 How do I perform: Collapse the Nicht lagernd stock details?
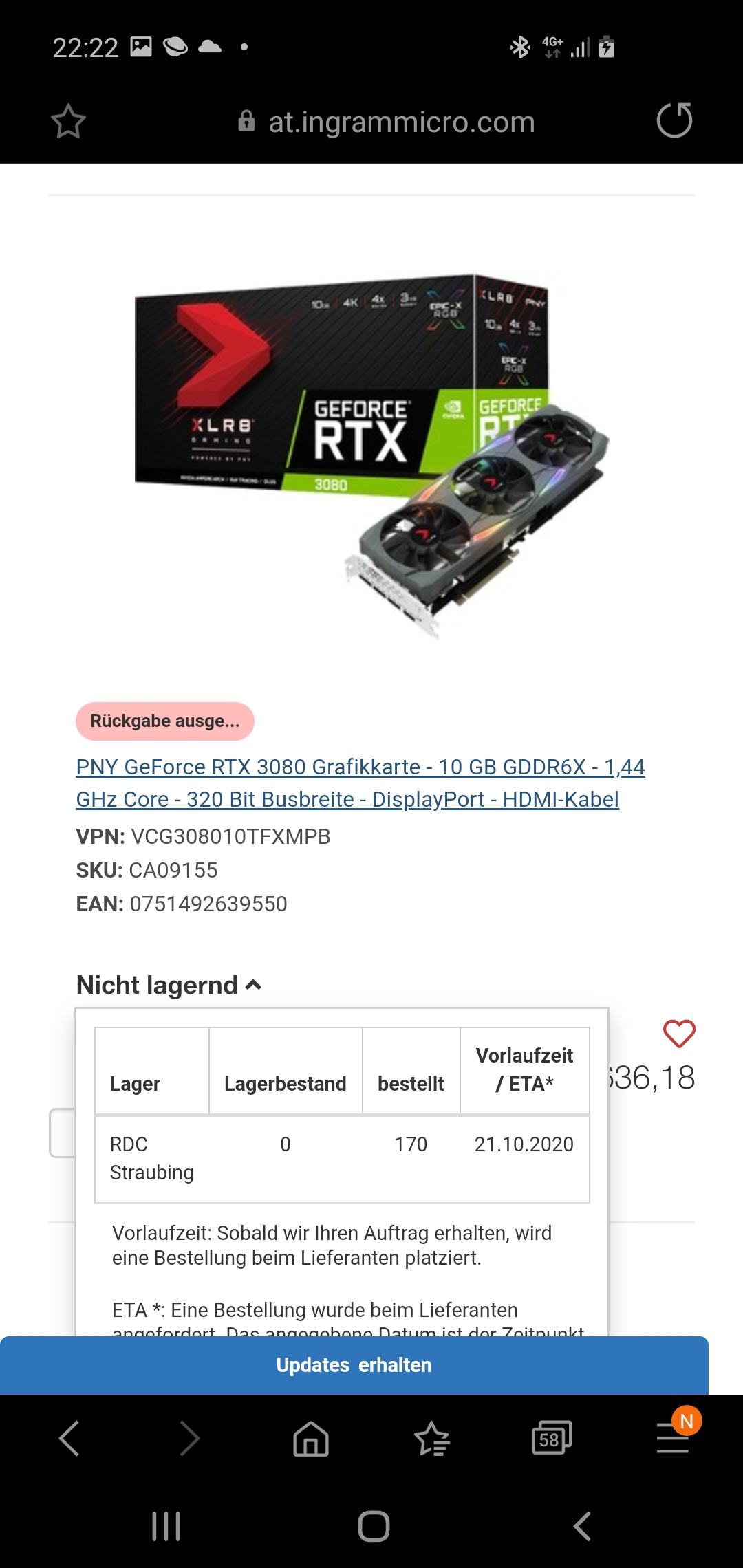(x=169, y=985)
